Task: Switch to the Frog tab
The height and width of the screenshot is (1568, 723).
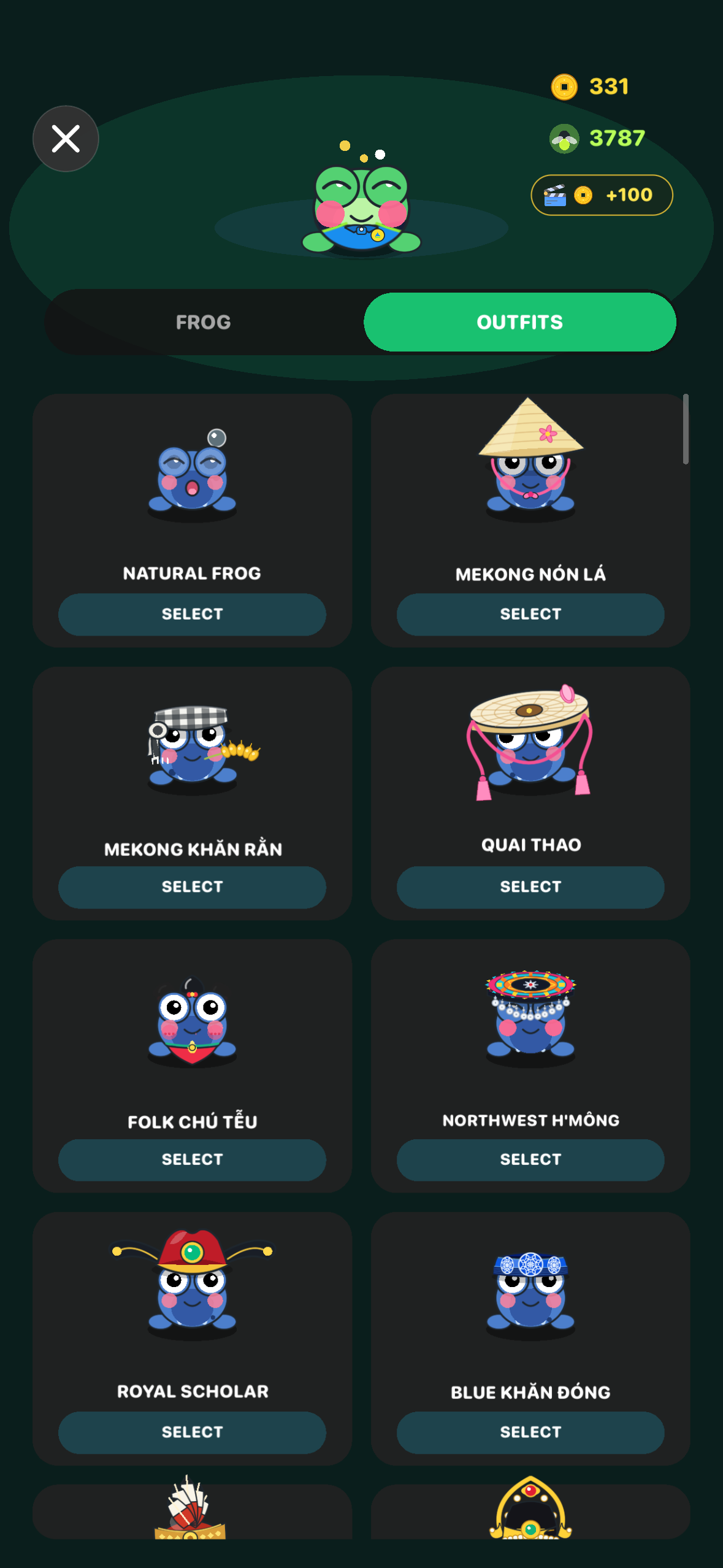Action: 204,322
